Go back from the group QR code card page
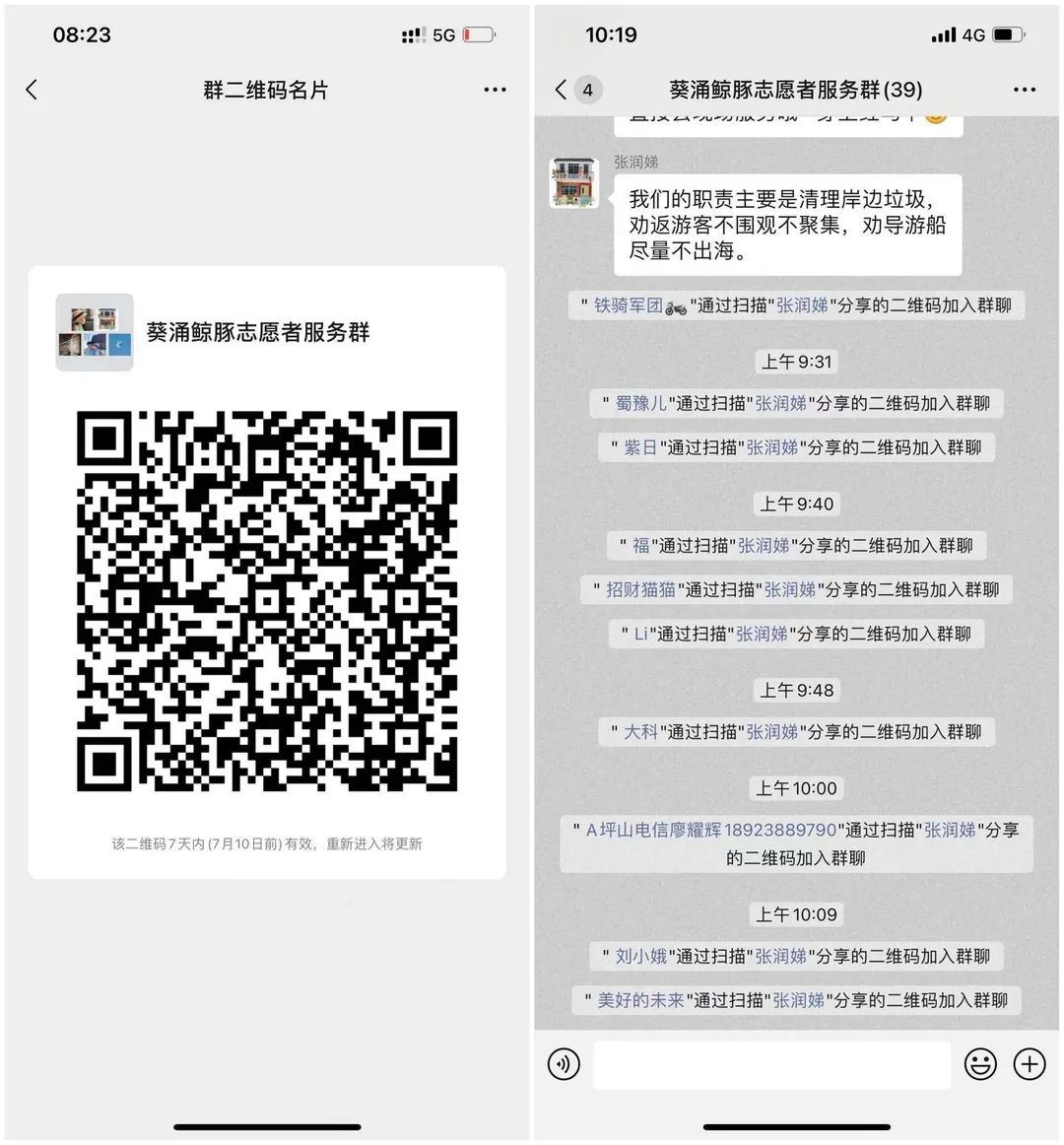1064x1145 pixels. click(x=32, y=90)
